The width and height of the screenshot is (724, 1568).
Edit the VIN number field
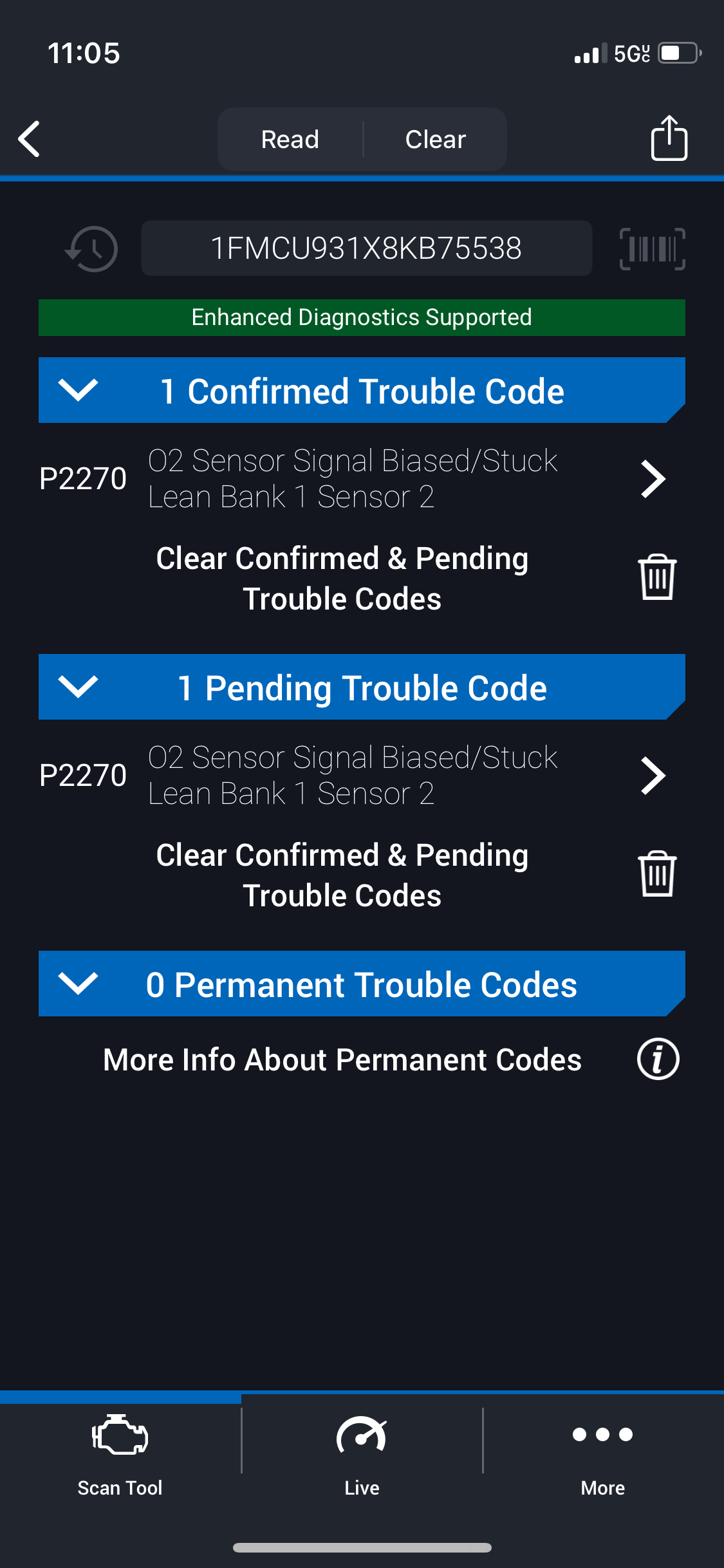366,248
